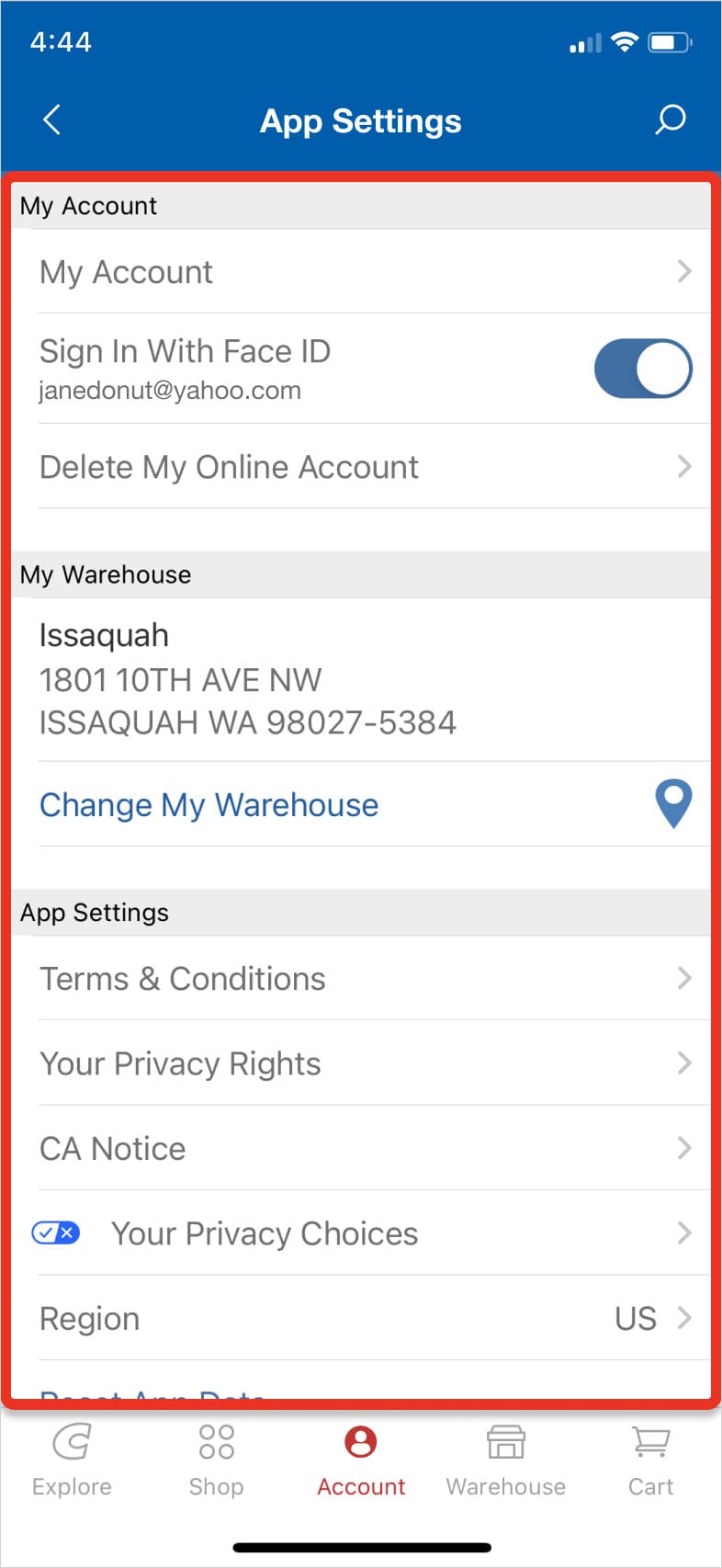This screenshot has width=722, height=1568.
Task: Select the Account tab
Action: pyautogui.click(x=361, y=1461)
